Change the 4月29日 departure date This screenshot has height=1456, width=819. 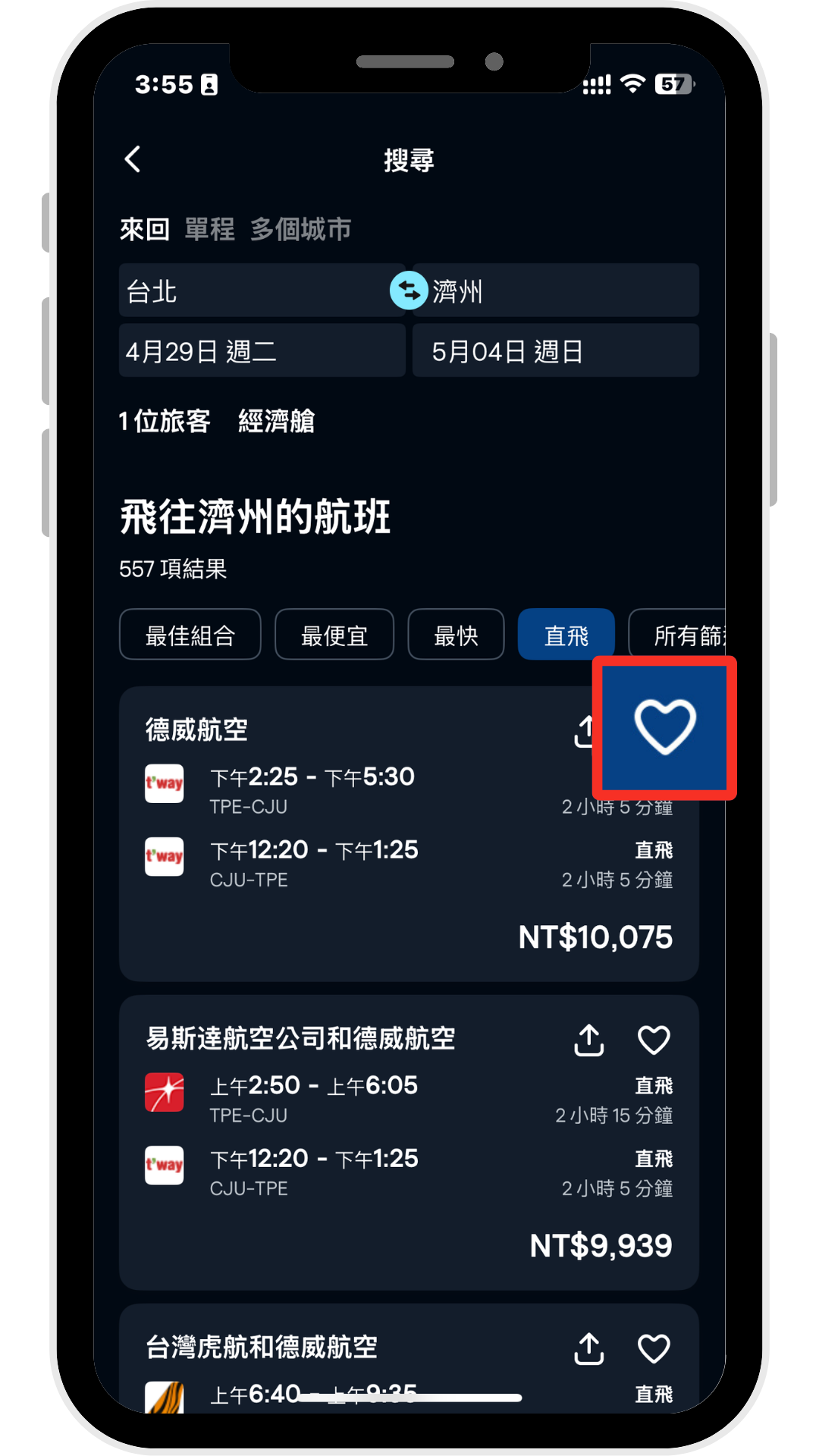coord(262,351)
